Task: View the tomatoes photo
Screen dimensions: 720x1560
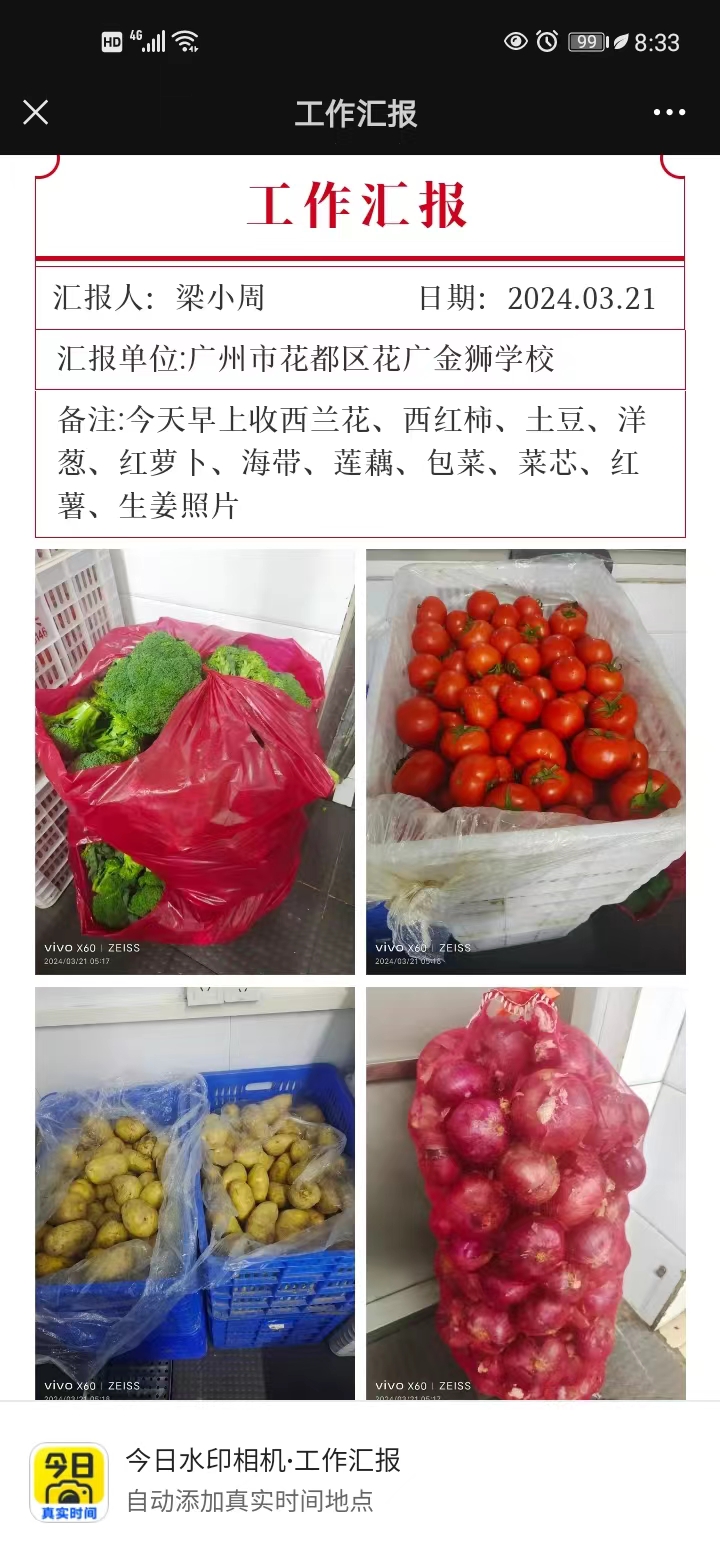Action: click(526, 761)
